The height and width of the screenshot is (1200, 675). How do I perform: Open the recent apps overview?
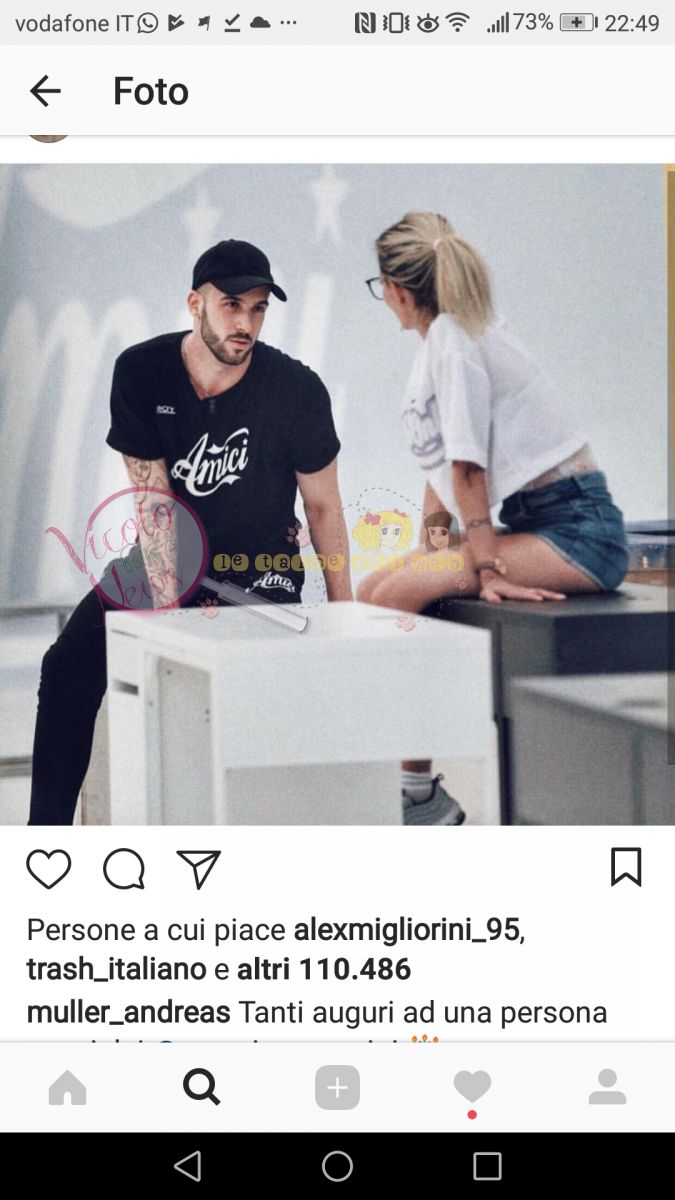coord(487,1166)
